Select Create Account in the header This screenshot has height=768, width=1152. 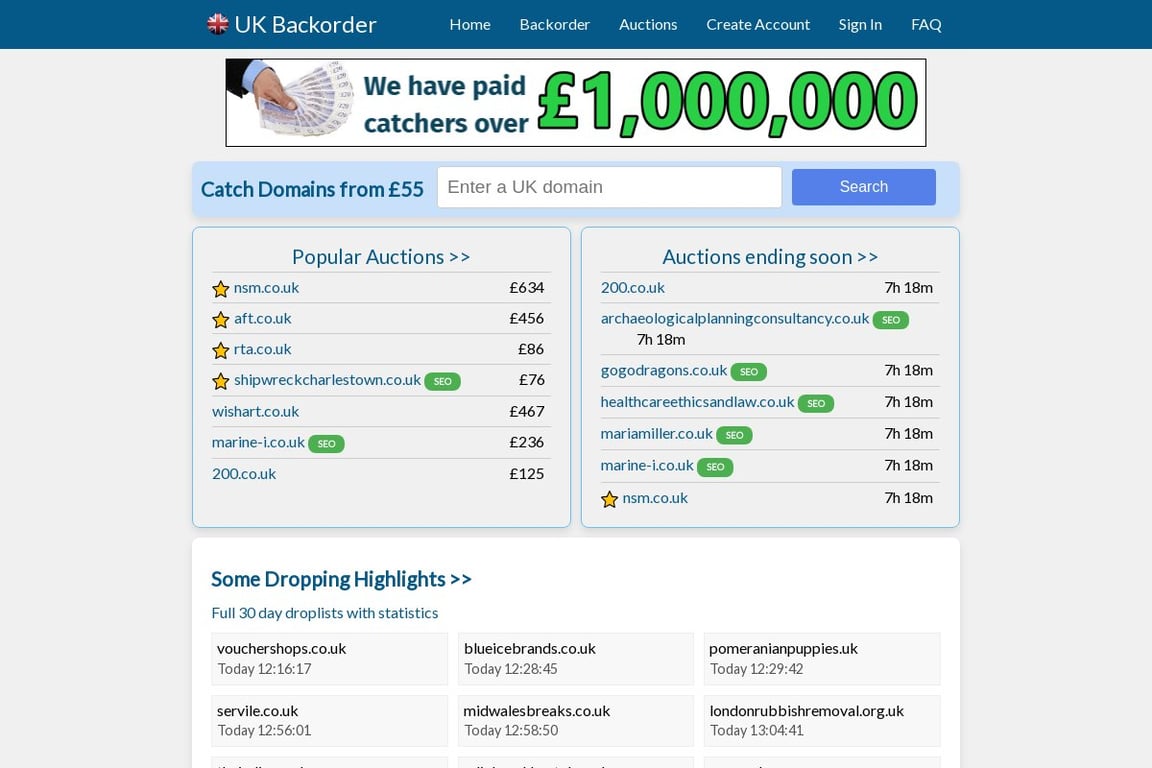click(758, 24)
